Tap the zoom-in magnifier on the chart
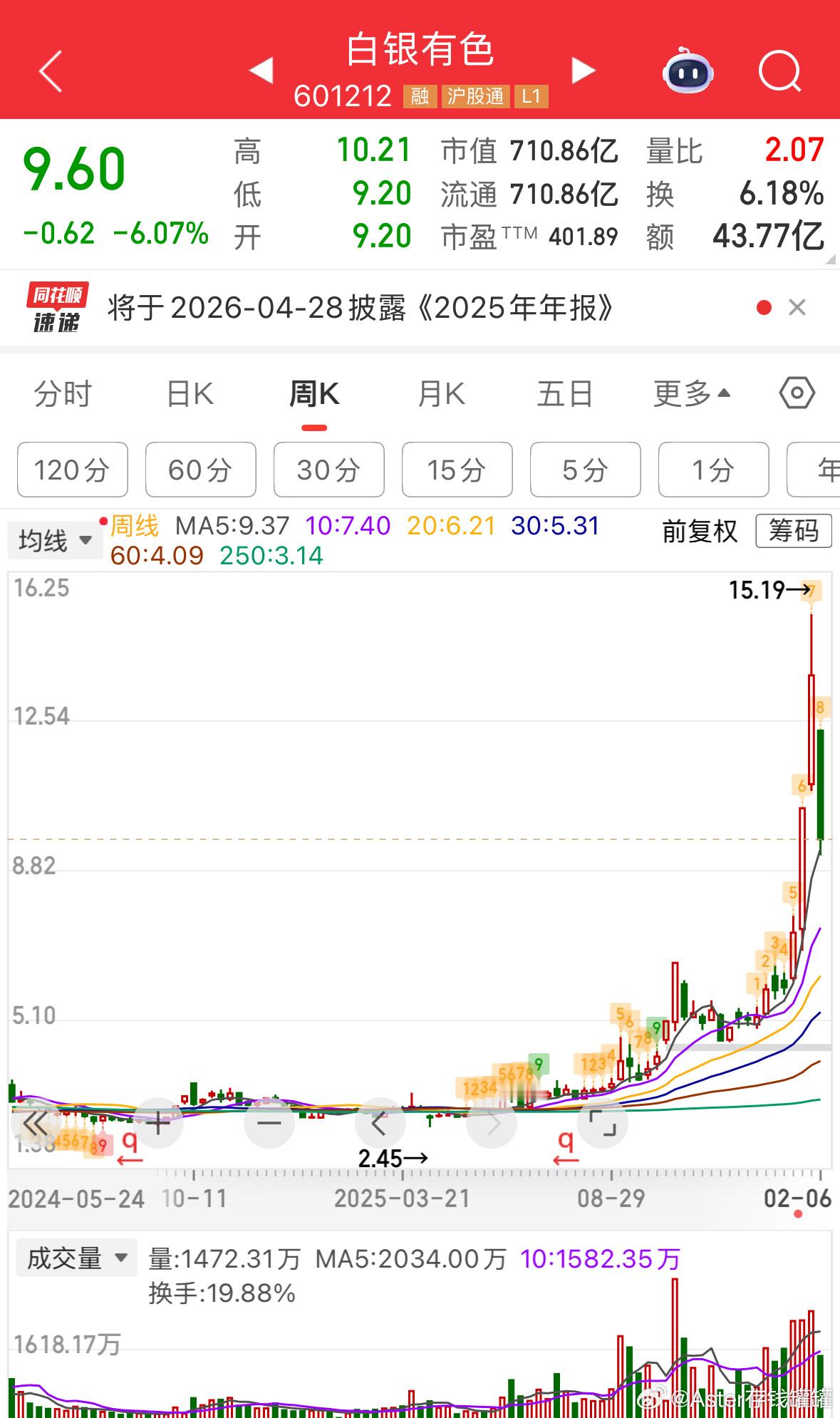840x1418 pixels. coord(158,1122)
